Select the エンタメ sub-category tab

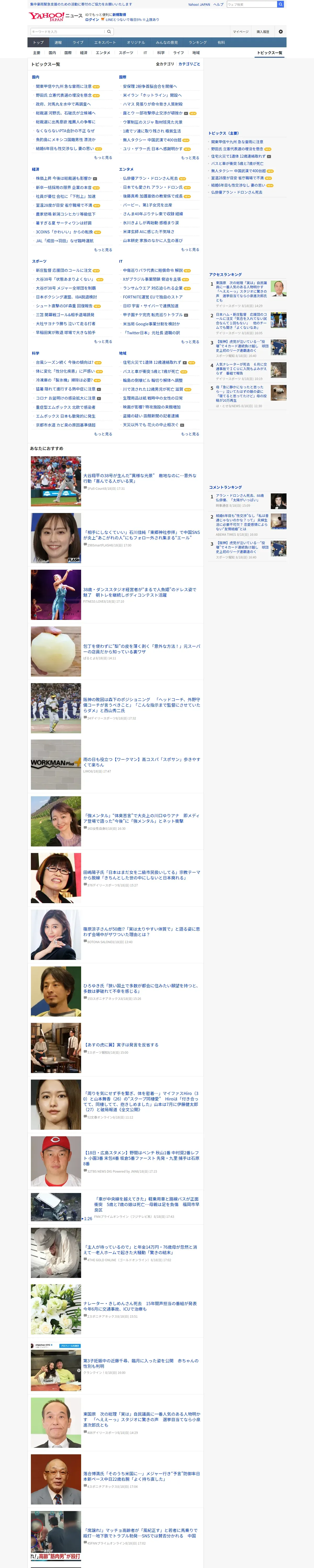(103, 53)
